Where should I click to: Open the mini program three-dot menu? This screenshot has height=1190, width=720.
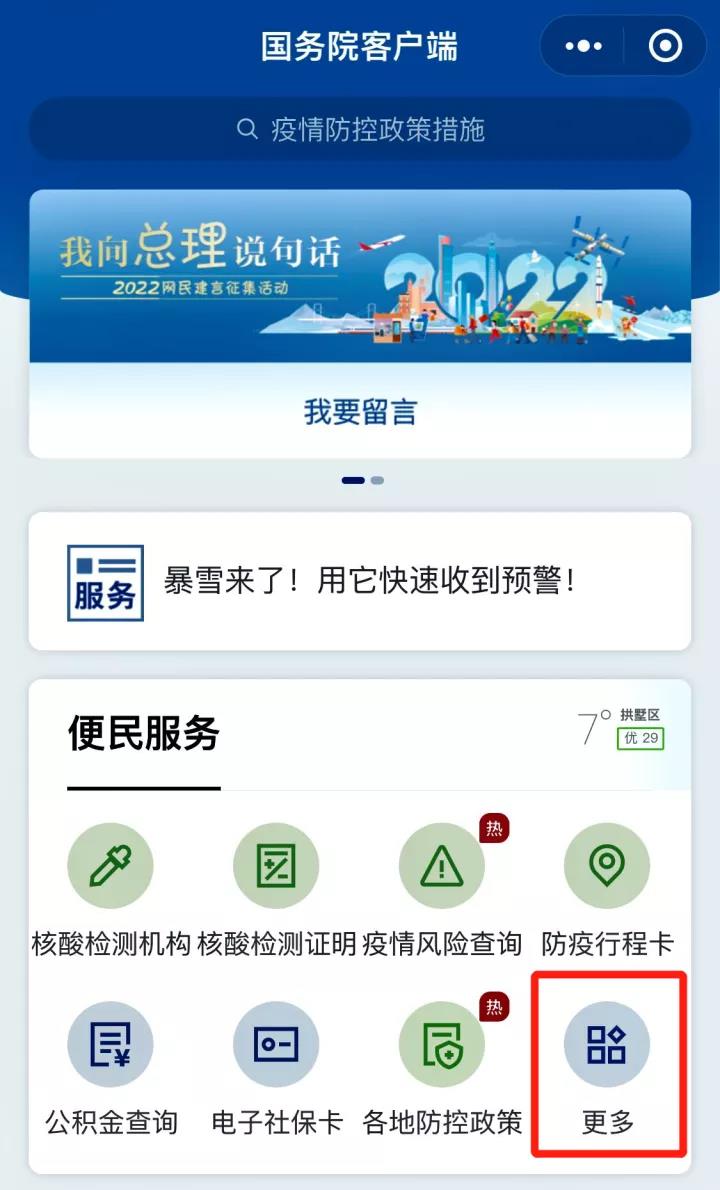tap(583, 46)
